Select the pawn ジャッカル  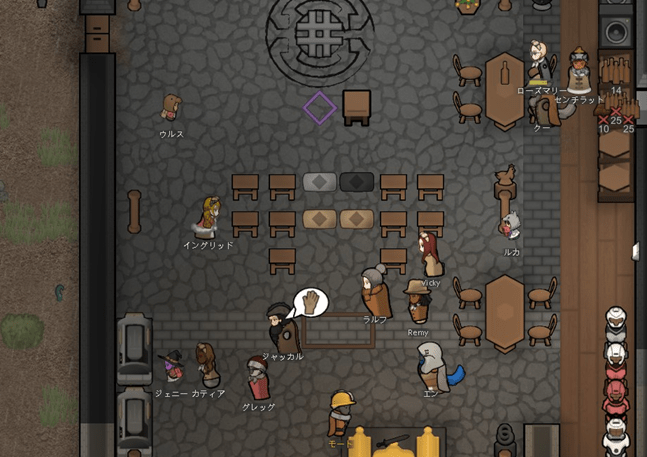pyautogui.click(x=279, y=327)
